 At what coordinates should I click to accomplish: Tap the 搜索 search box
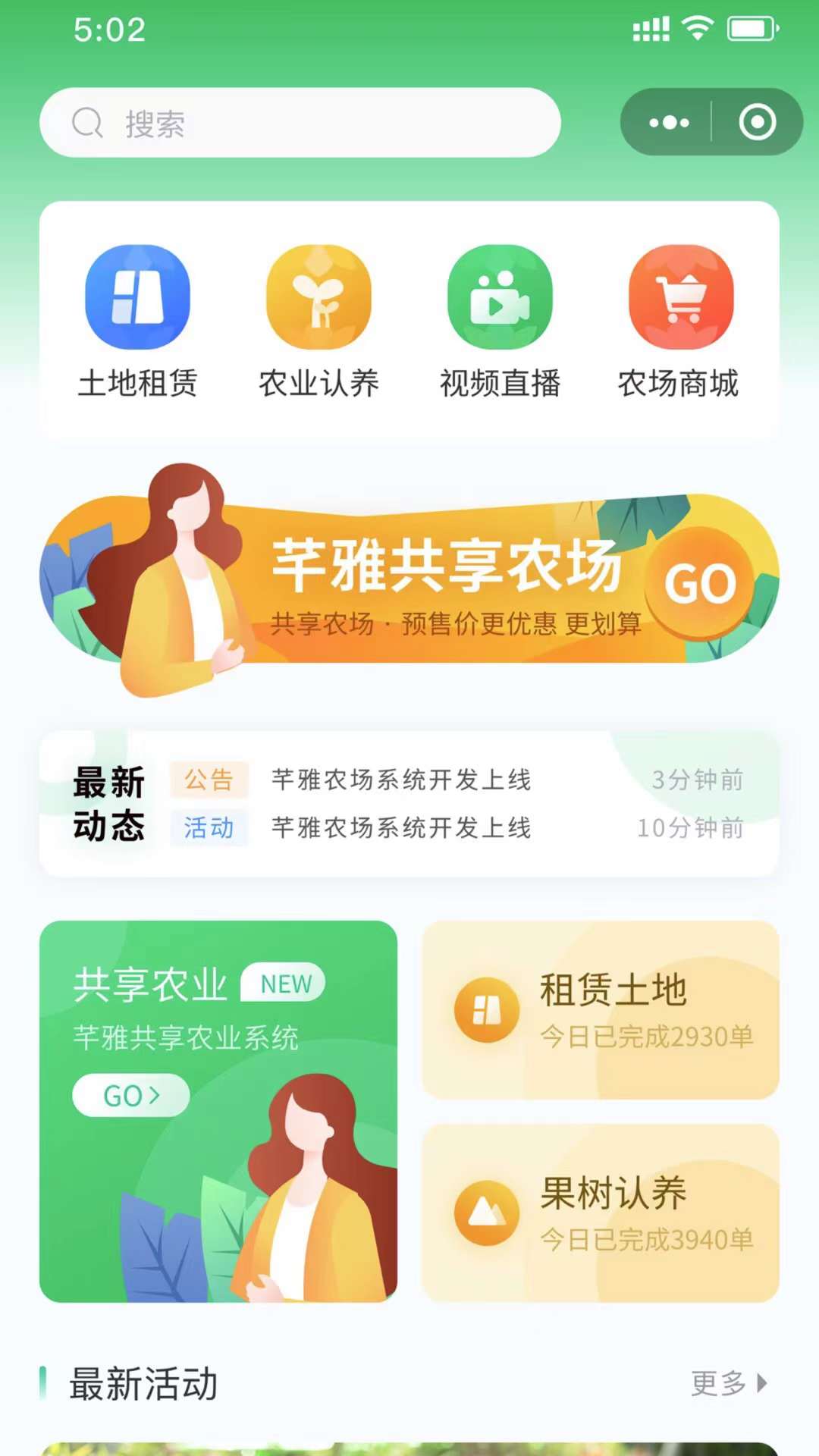click(x=300, y=123)
